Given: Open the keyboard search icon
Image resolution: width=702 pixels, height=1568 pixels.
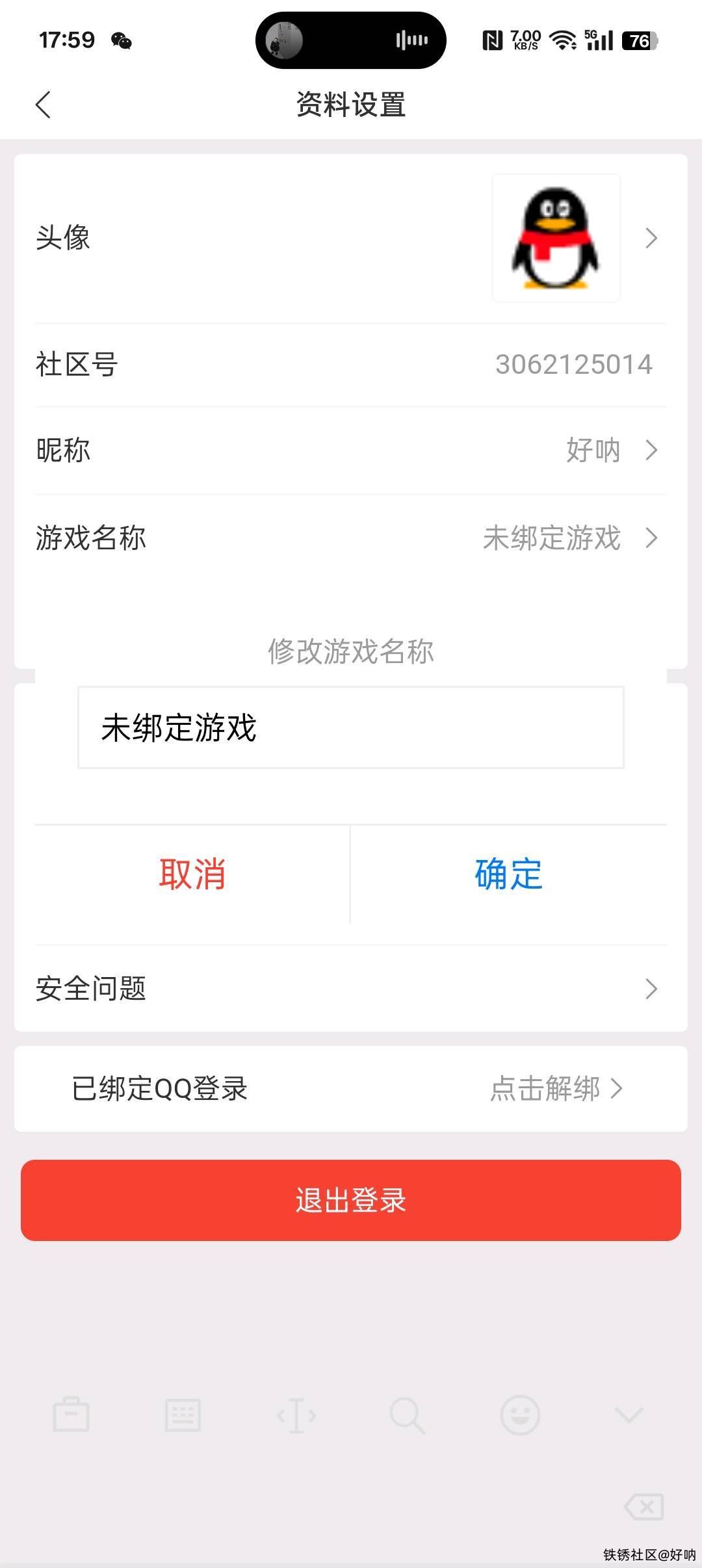Looking at the screenshot, I should click(407, 1415).
